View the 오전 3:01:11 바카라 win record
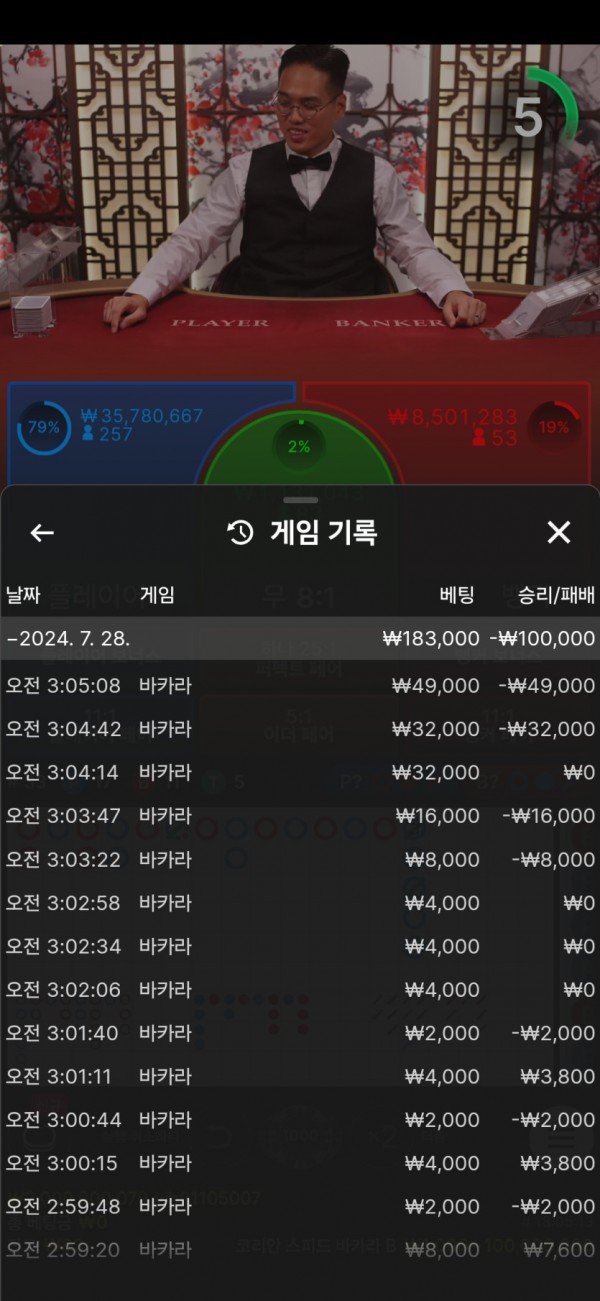This screenshot has height=1301, width=600. [300, 1077]
